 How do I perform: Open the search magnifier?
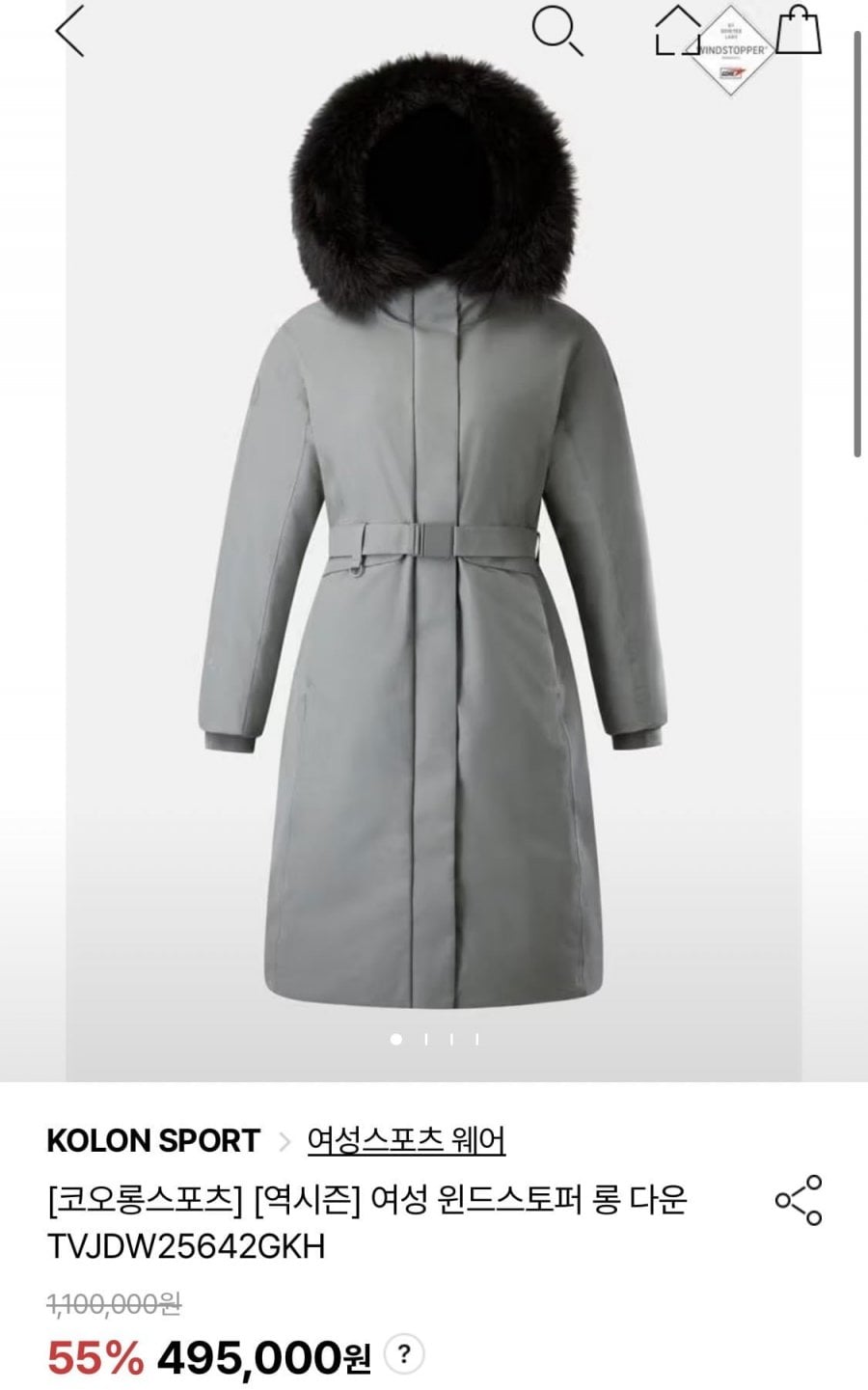pyautogui.click(x=558, y=31)
